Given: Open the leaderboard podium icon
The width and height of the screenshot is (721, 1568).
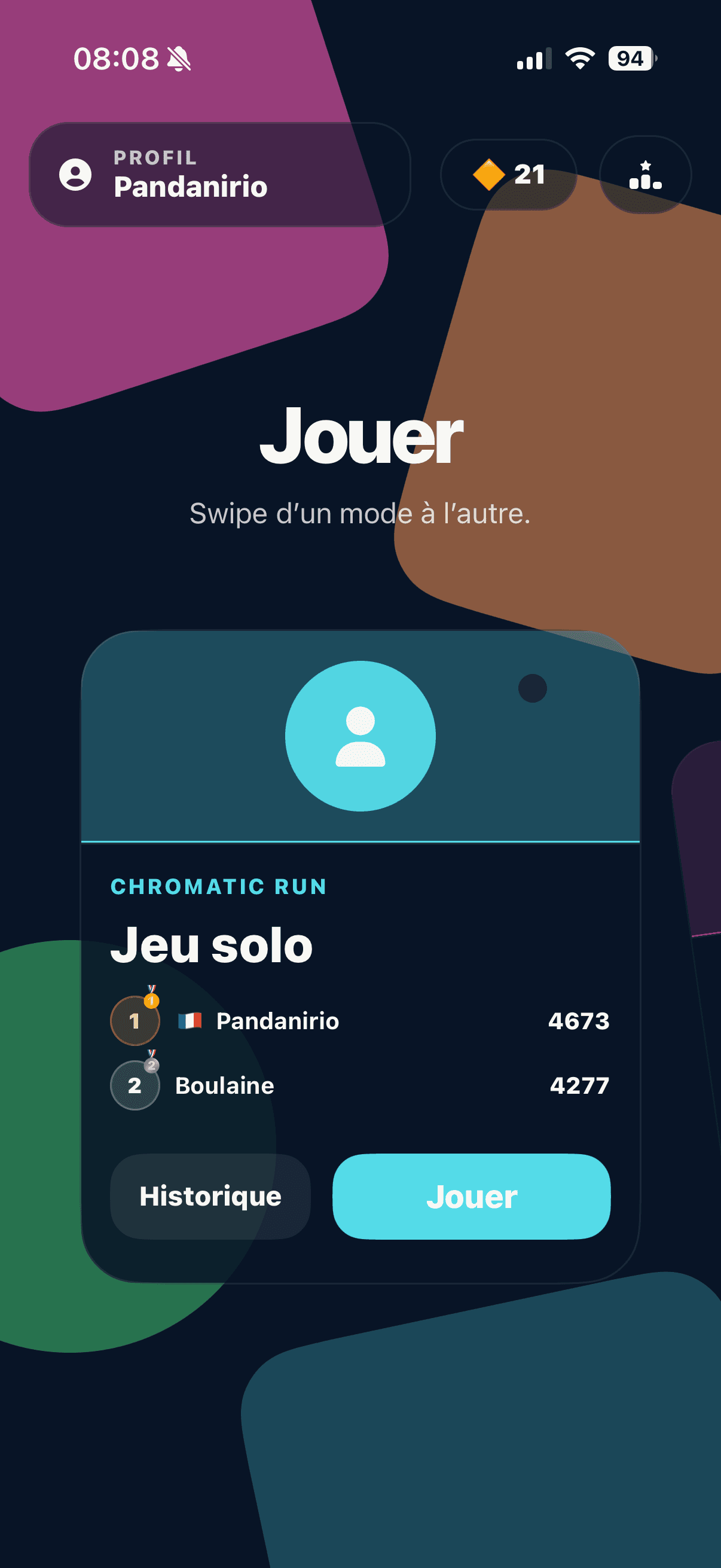Looking at the screenshot, I should click(x=645, y=175).
